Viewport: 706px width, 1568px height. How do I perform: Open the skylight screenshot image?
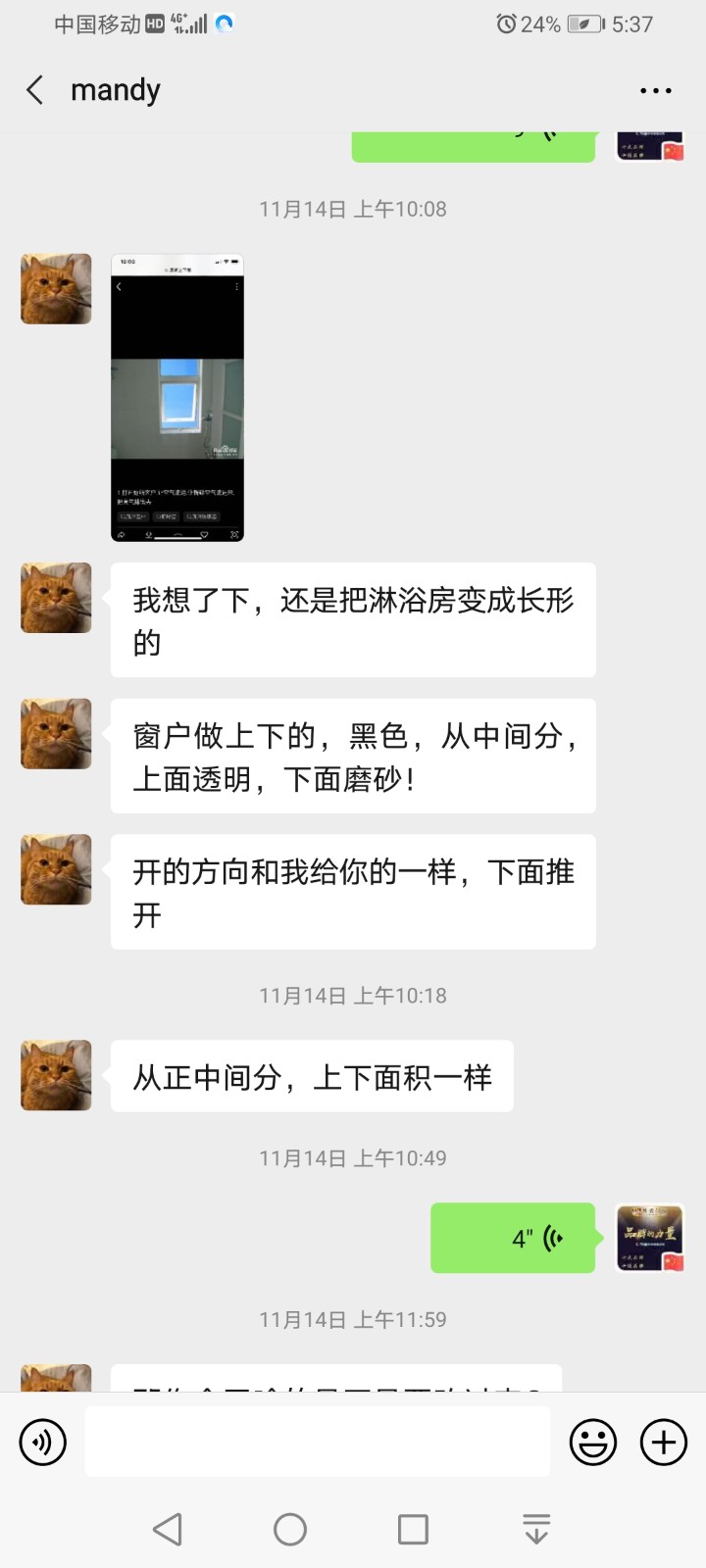(x=176, y=398)
